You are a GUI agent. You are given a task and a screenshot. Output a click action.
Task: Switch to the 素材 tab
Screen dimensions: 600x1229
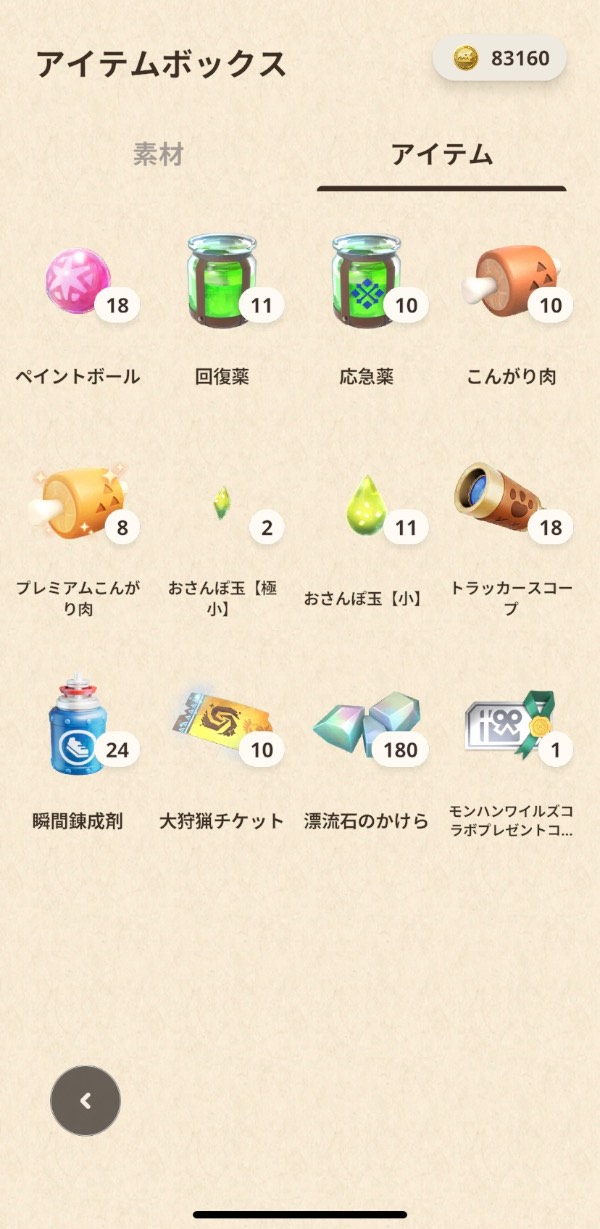point(158,155)
